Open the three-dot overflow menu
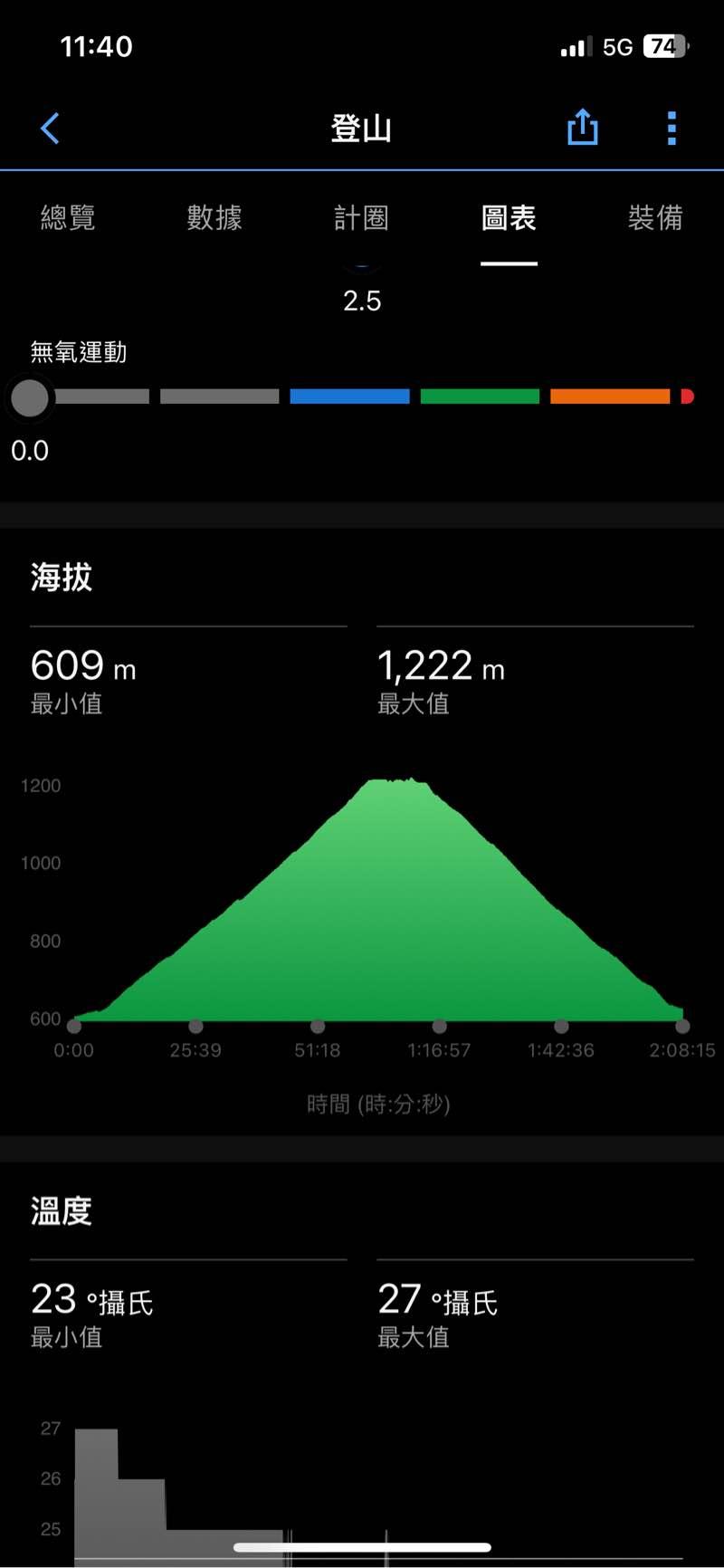The height and width of the screenshot is (1568, 724). (x=672, y=129)
